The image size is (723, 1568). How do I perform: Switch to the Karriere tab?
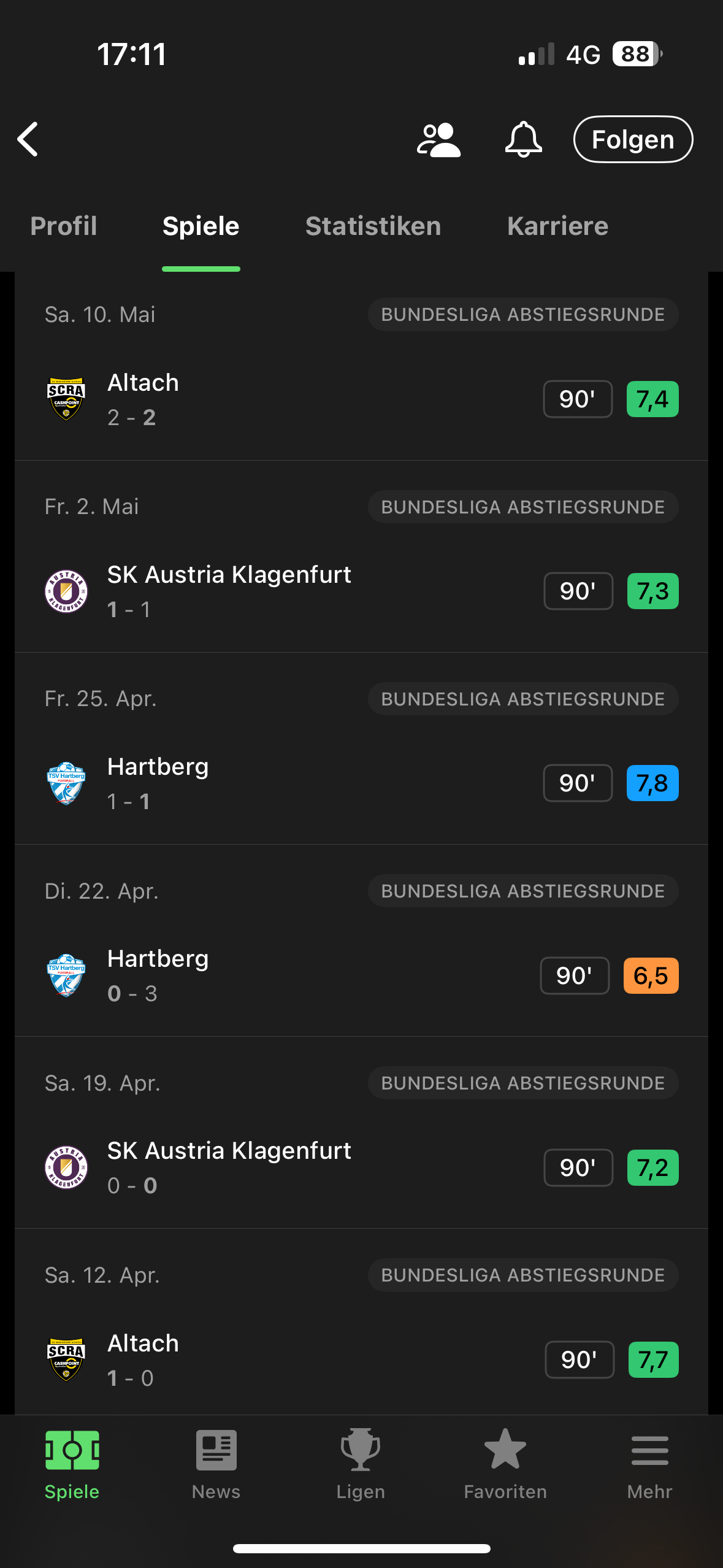click(x=557, y=226)
